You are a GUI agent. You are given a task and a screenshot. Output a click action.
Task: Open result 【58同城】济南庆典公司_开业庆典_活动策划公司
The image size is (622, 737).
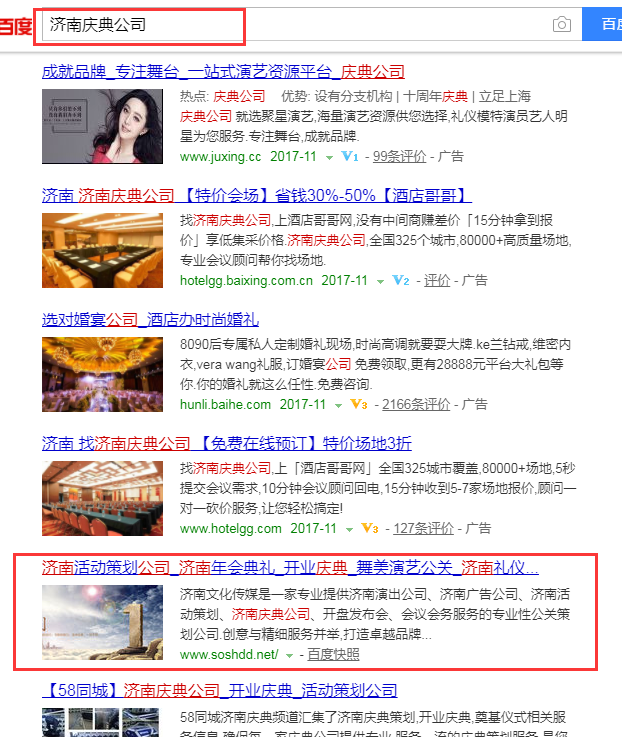click(219, 691)
